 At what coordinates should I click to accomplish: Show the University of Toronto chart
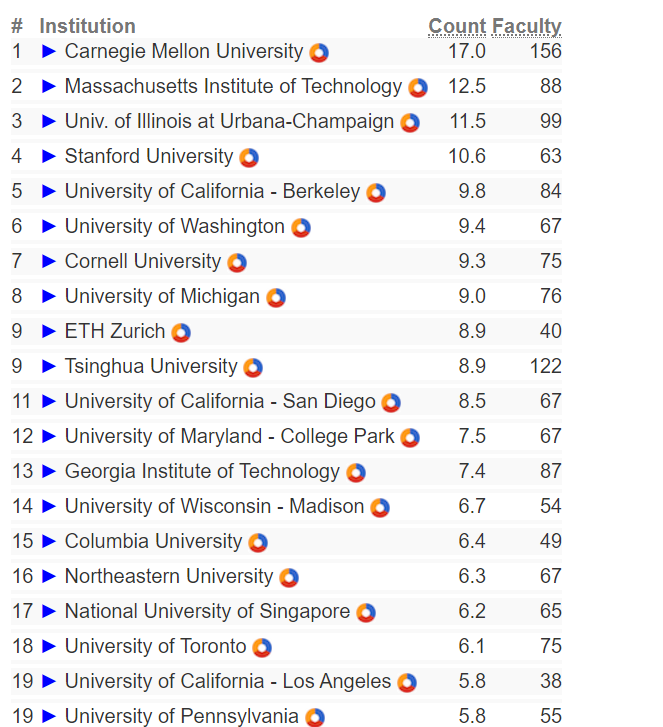coord(262,648)
